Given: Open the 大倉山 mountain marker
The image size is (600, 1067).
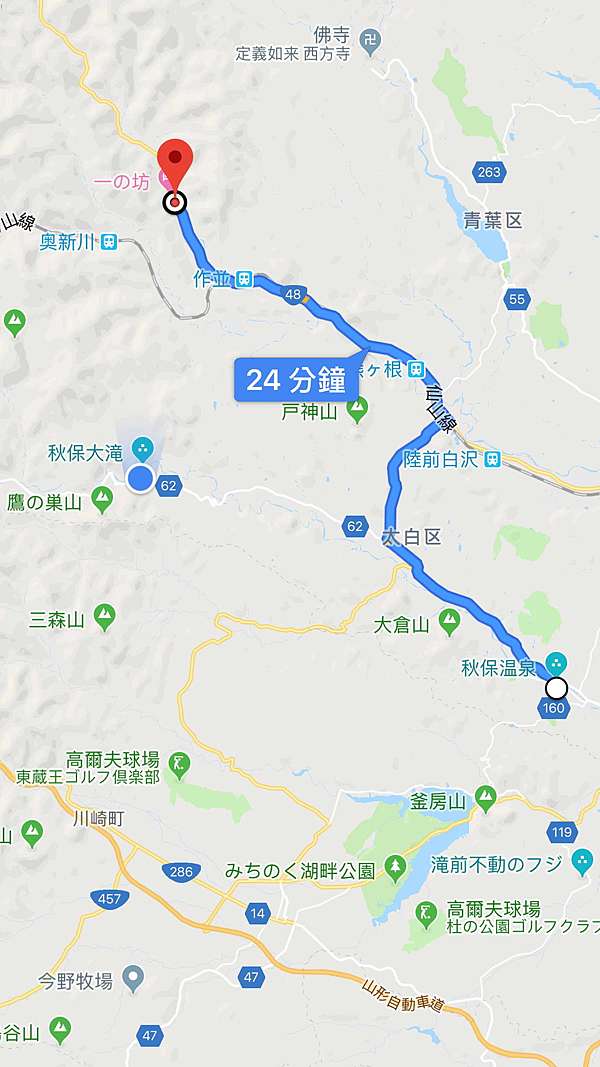Looking at the screenshot, I should click(x=449, y=621).
